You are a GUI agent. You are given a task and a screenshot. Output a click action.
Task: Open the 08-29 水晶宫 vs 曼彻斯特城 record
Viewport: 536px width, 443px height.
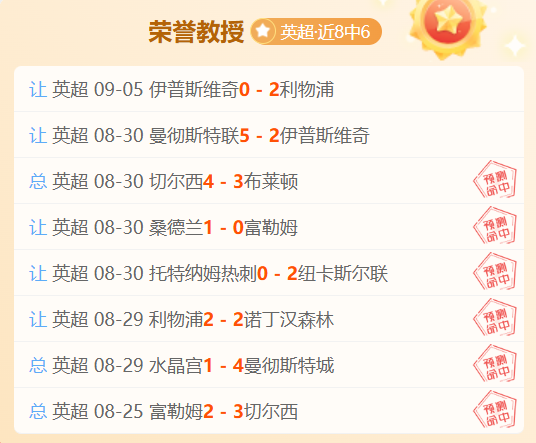point(269,365)
